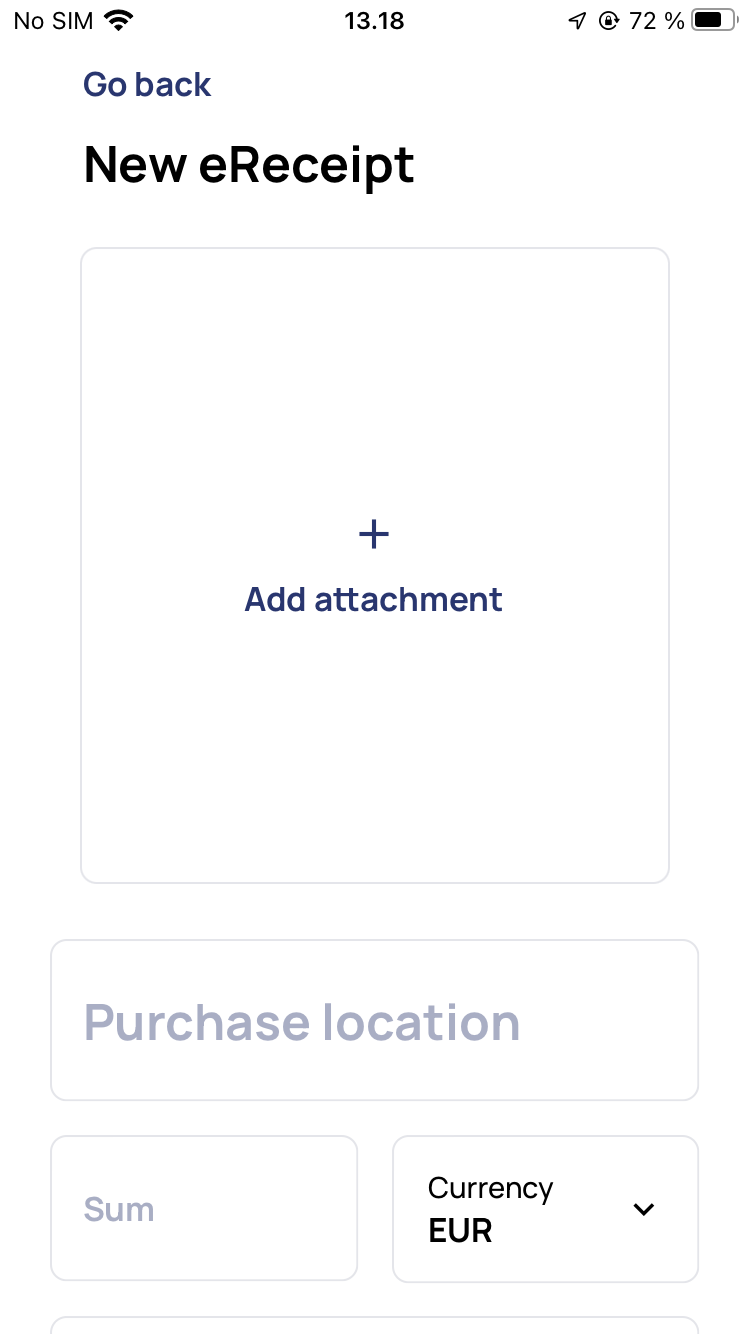Select the 'No SIM' indicator
This screenshot has height=1334, width=750.
52,19
